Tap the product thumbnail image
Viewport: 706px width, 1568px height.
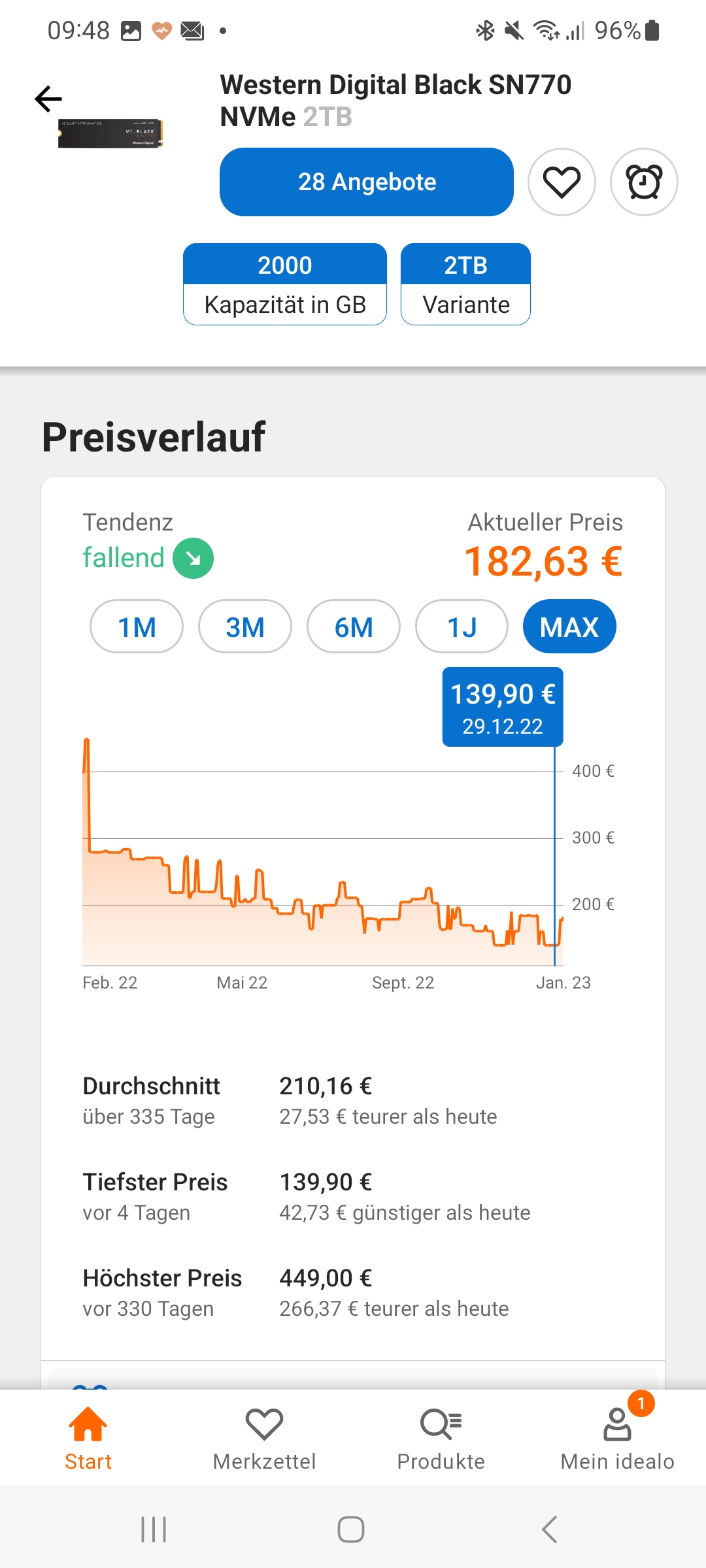pyautogui.click(x=110, y=133)
